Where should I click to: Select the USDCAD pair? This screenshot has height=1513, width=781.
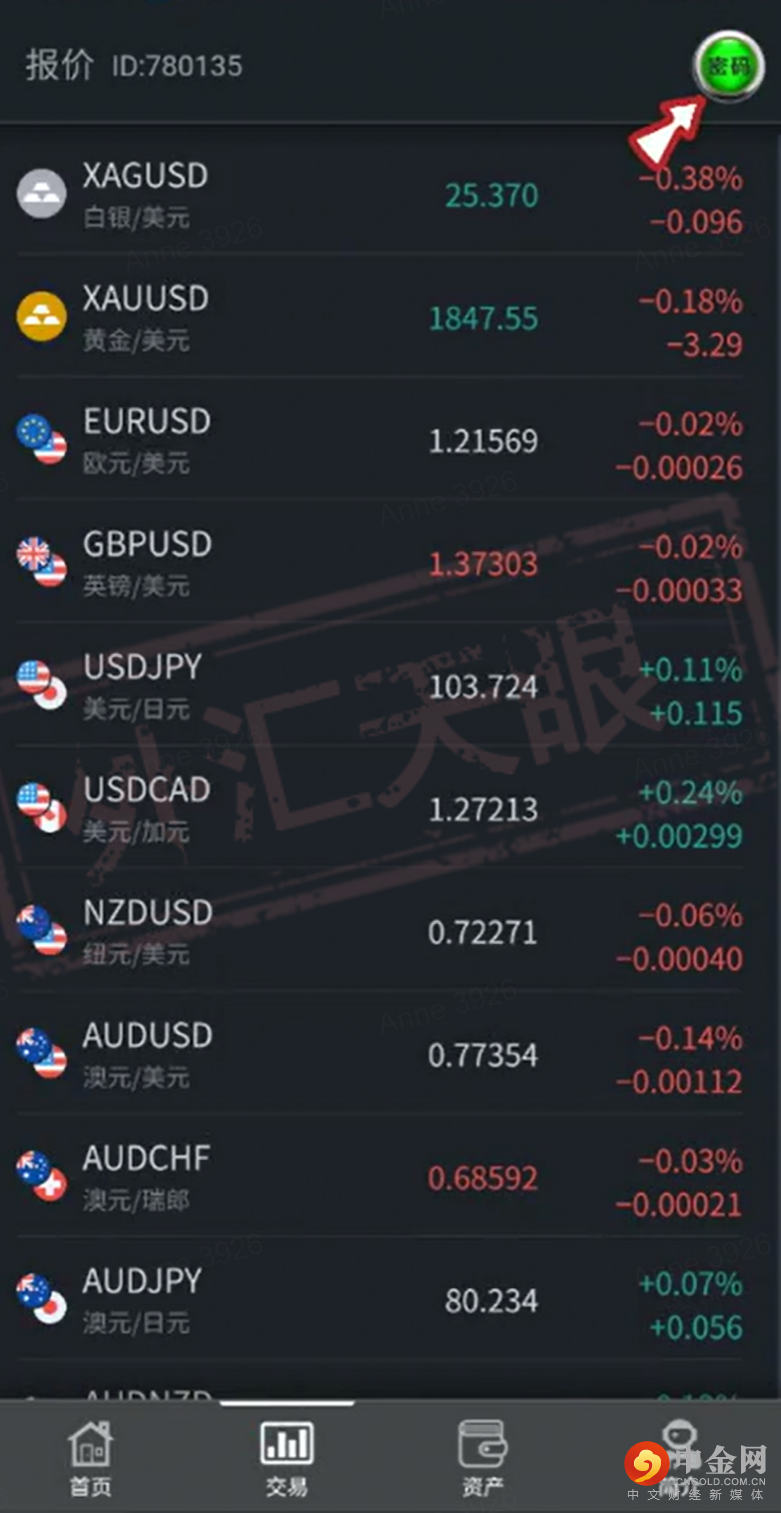tap(380, 810)
